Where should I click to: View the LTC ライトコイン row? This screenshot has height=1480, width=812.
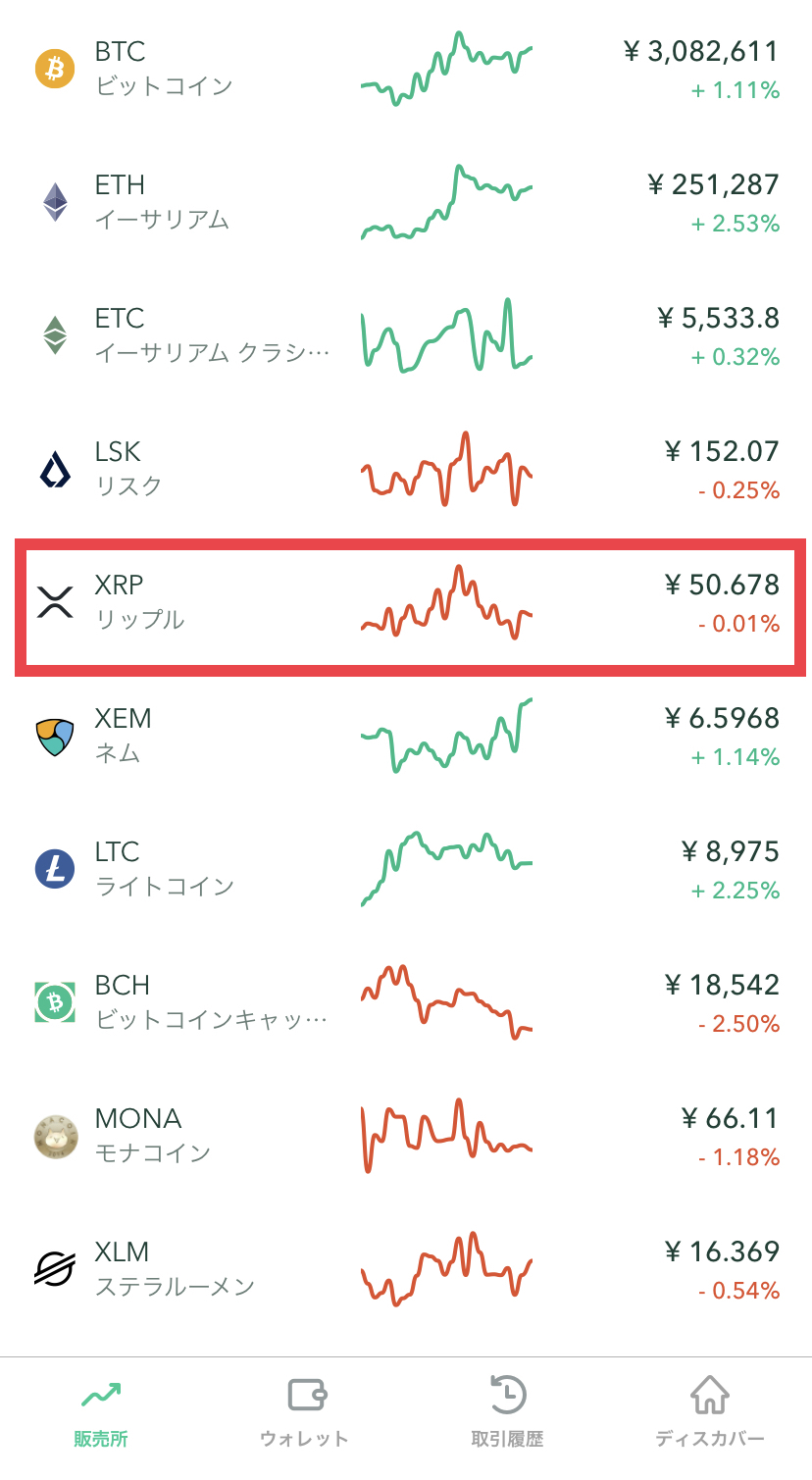tap(406, 870)
